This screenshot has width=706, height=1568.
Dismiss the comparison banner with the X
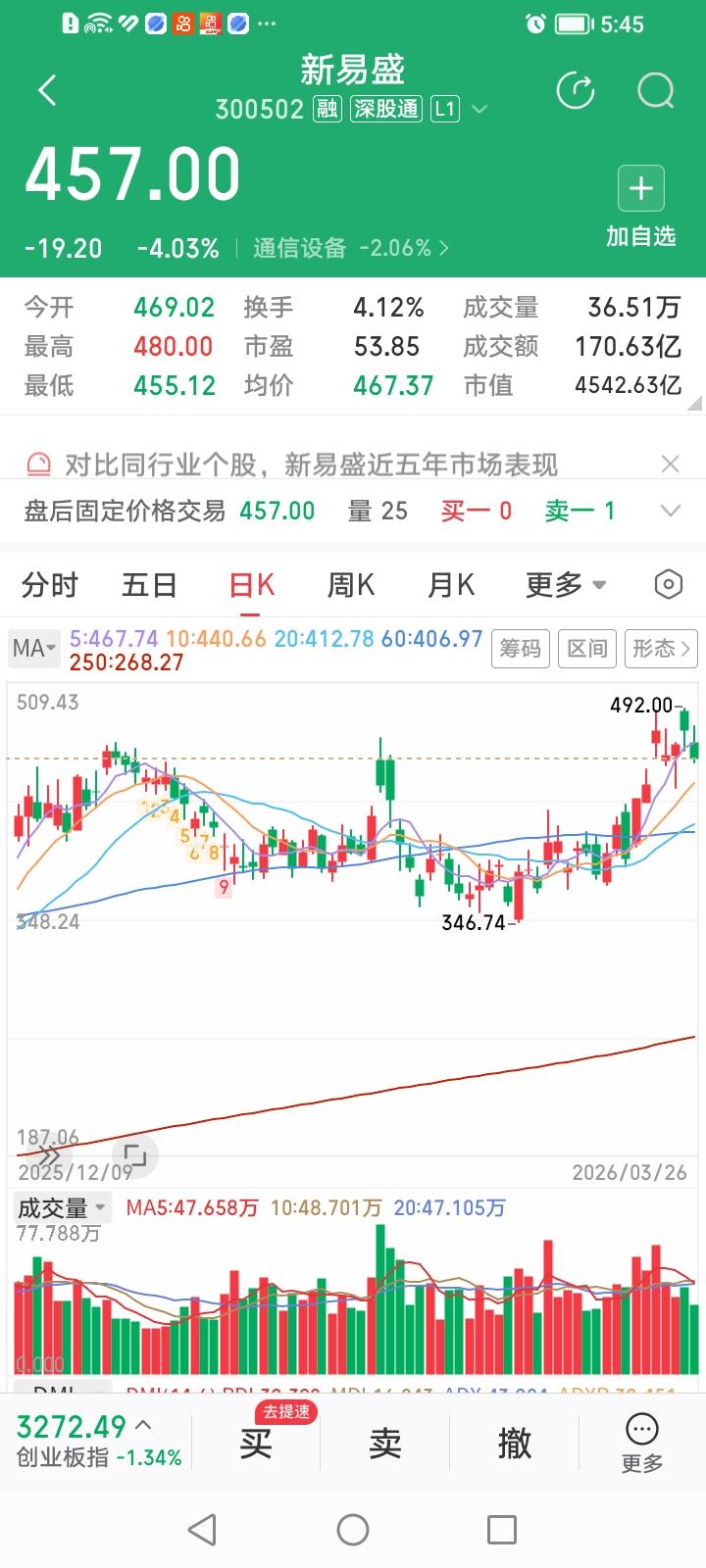671,463
